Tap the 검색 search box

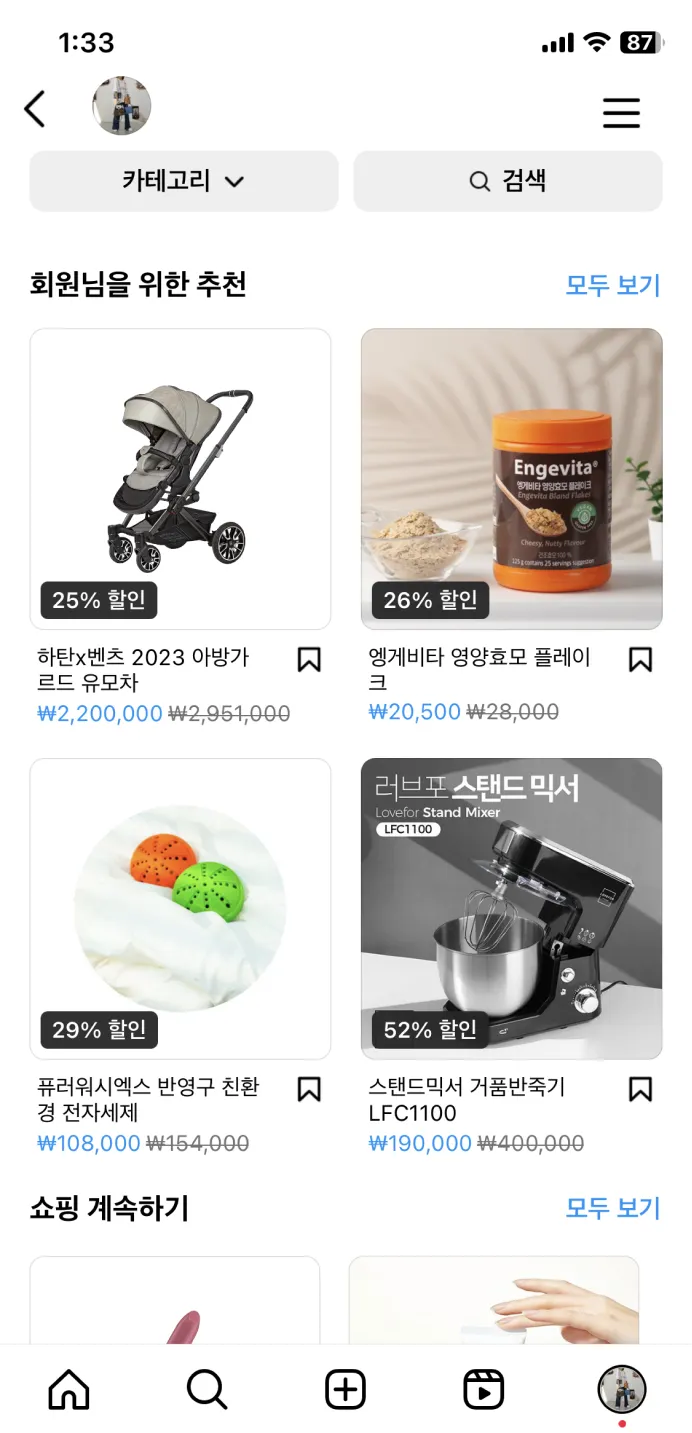click(x=508, y=181)
